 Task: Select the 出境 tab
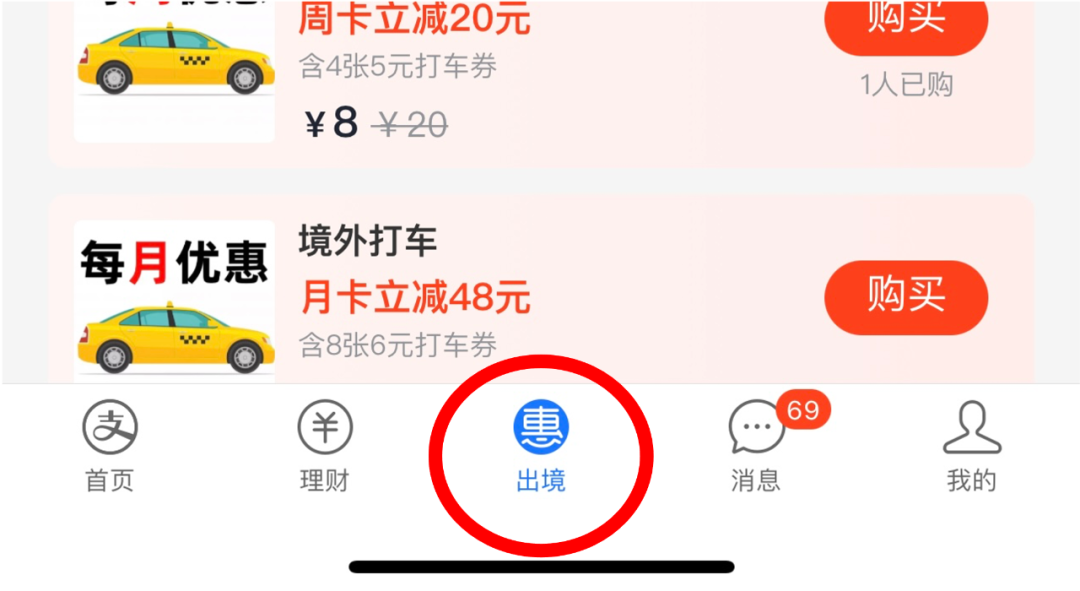point(541,447)
